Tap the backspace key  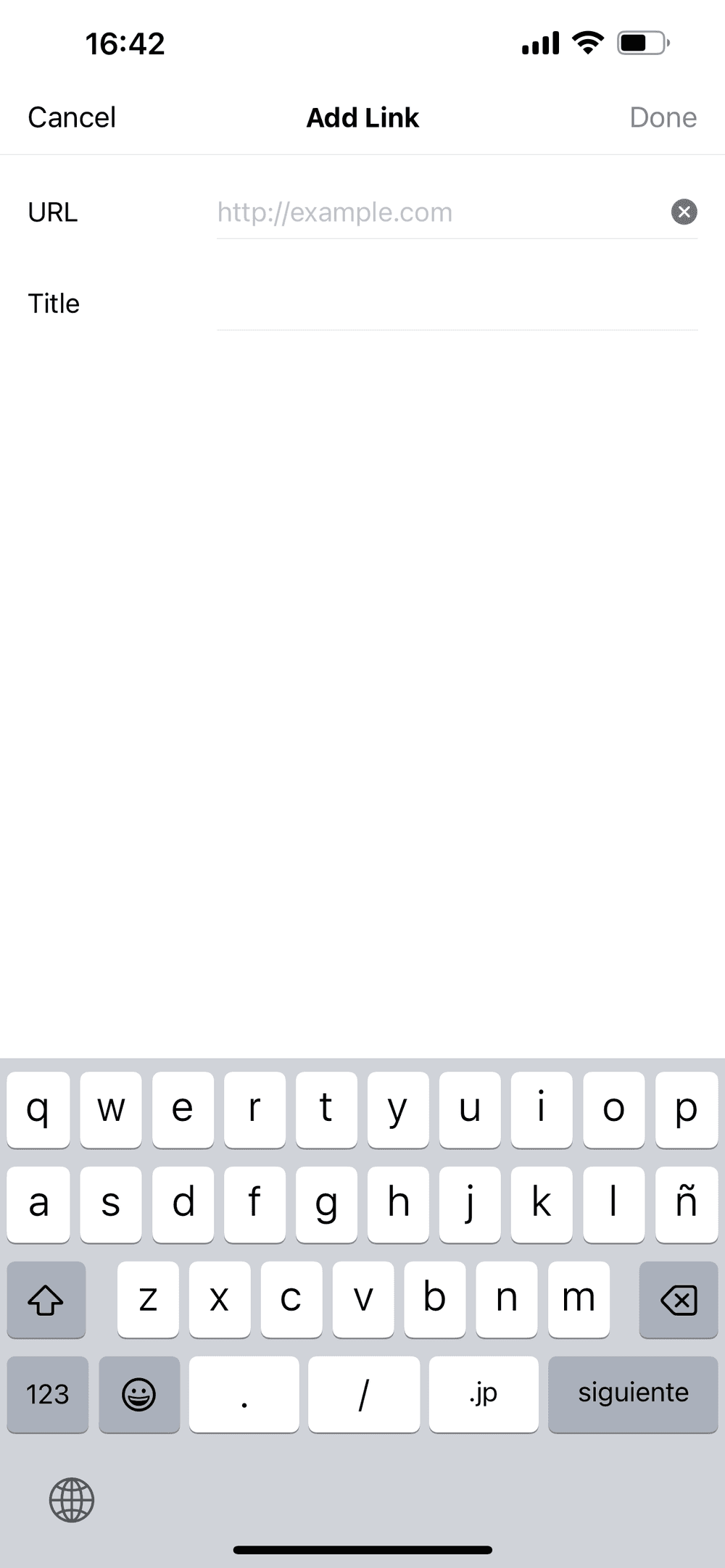pyautogui.click(x=678, y=1300)
